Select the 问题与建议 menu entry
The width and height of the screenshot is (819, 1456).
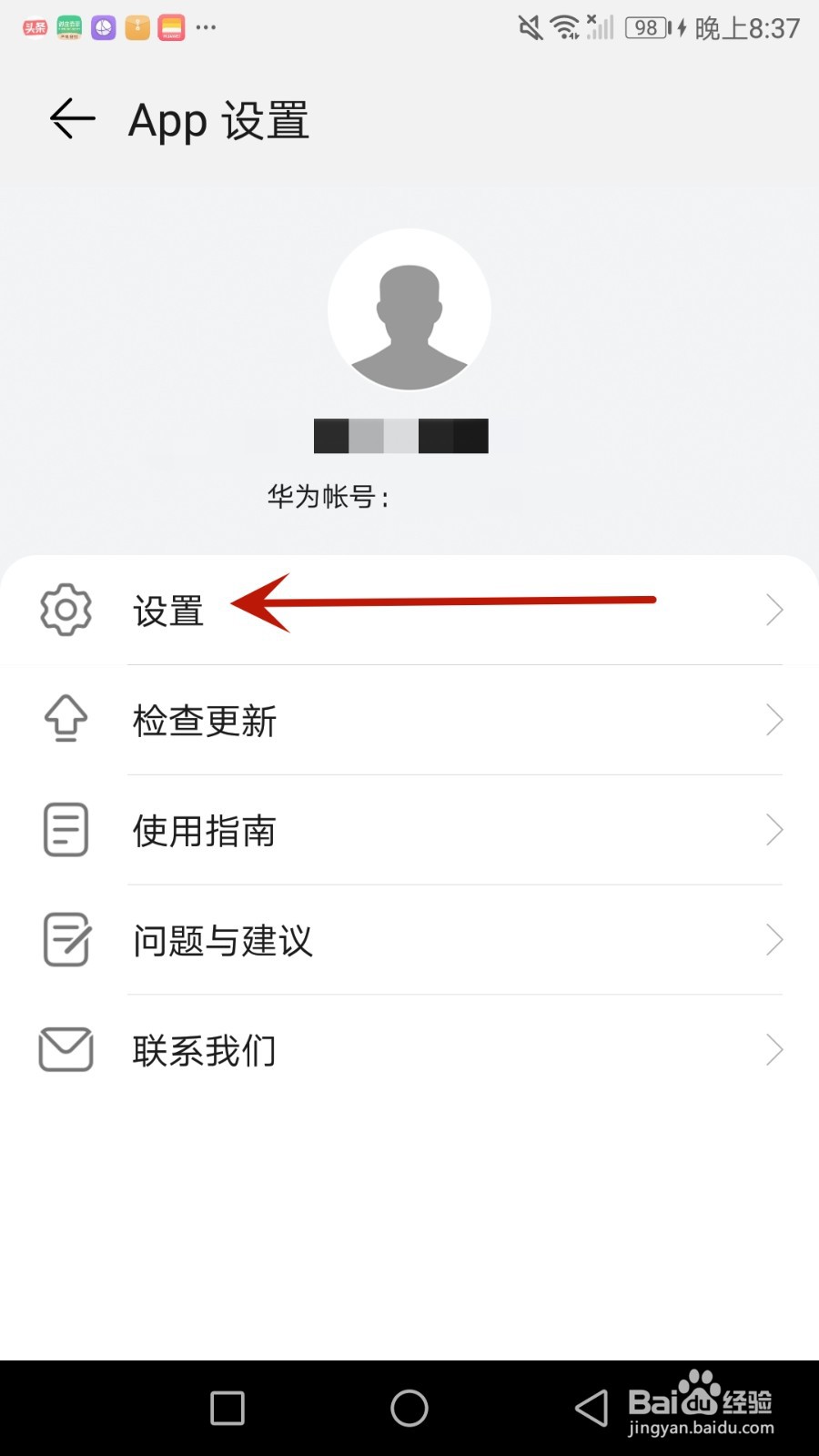pyautogui.click(x=222, y=940)
